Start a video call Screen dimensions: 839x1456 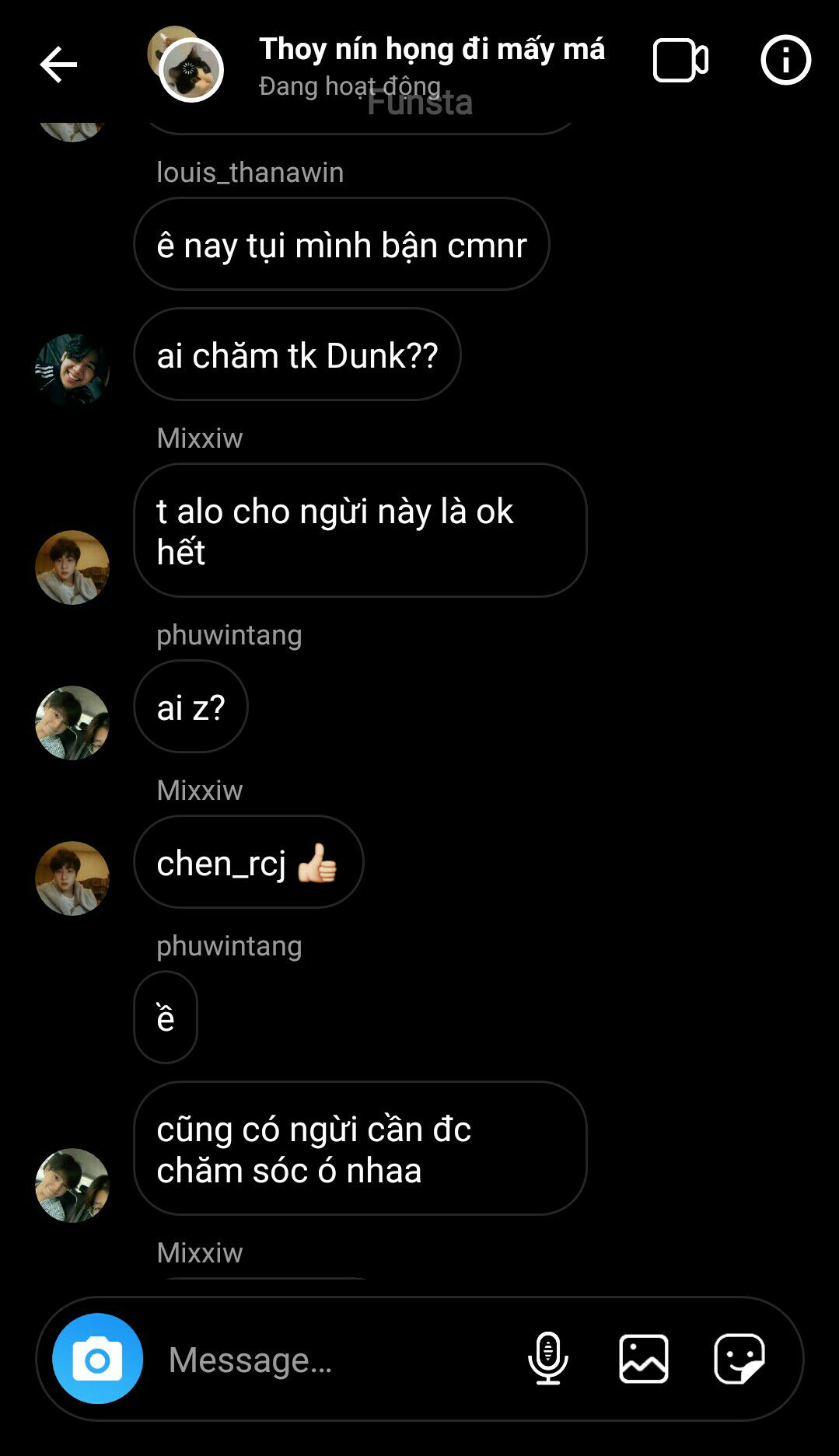click(x=680, y=61)
